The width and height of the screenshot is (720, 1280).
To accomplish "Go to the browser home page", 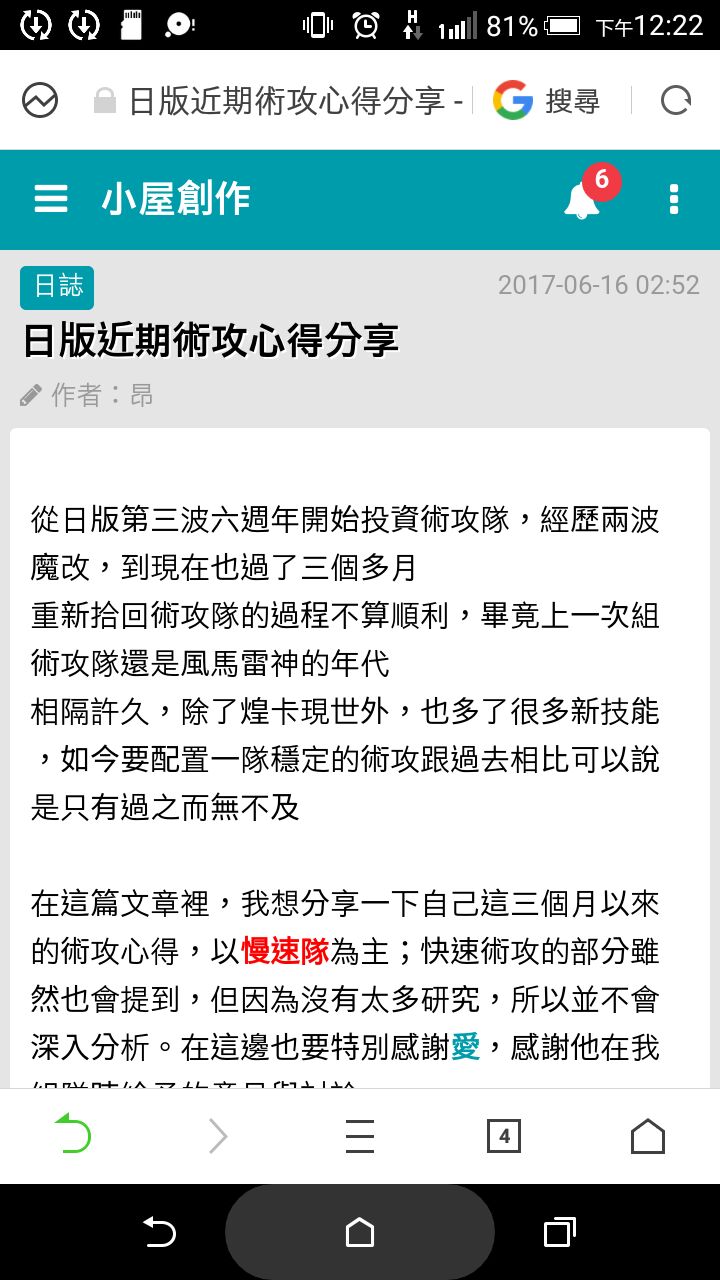I will (648, 1136).
